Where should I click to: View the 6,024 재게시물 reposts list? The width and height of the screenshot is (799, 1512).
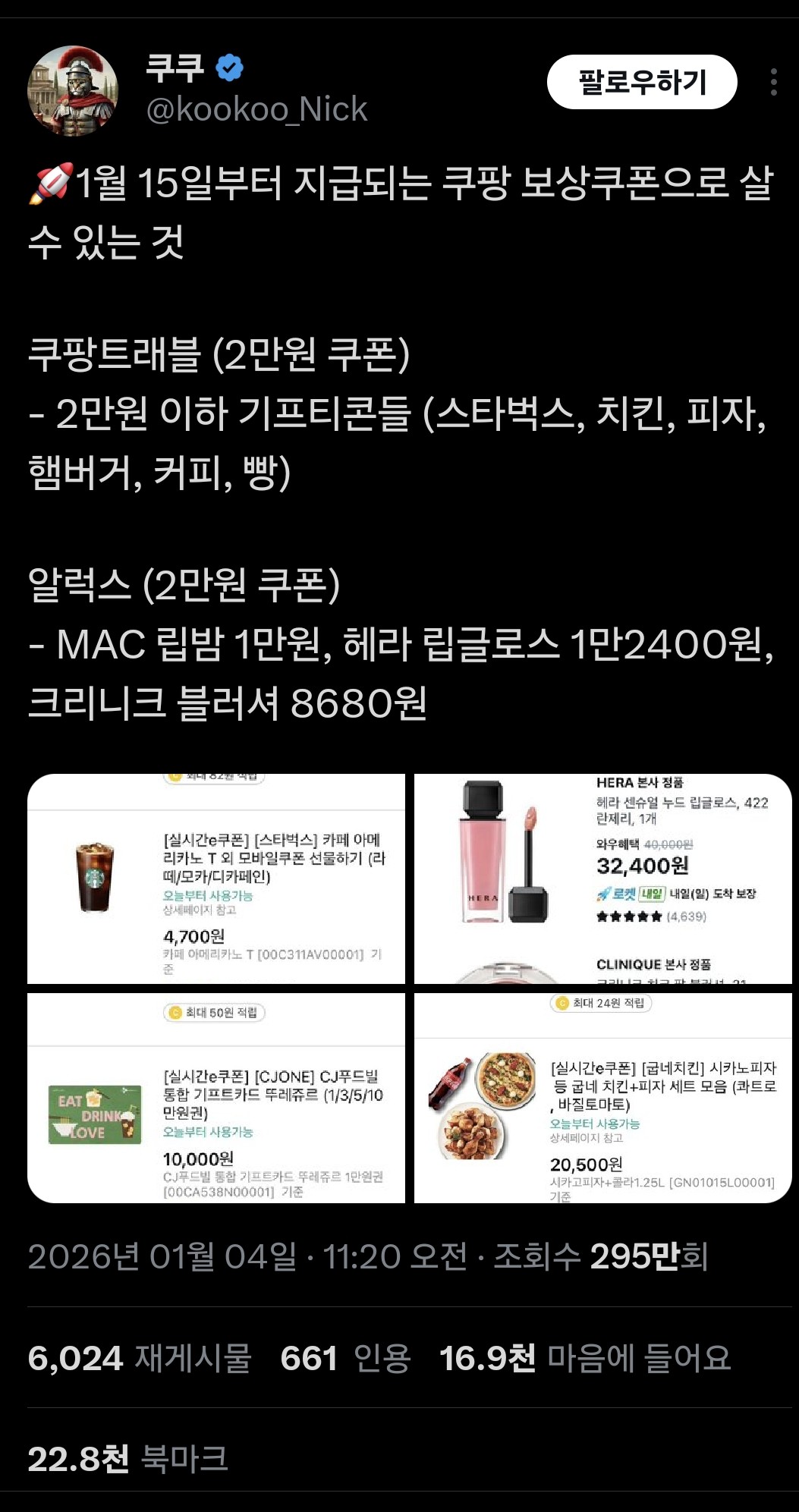pos(140,1357)
